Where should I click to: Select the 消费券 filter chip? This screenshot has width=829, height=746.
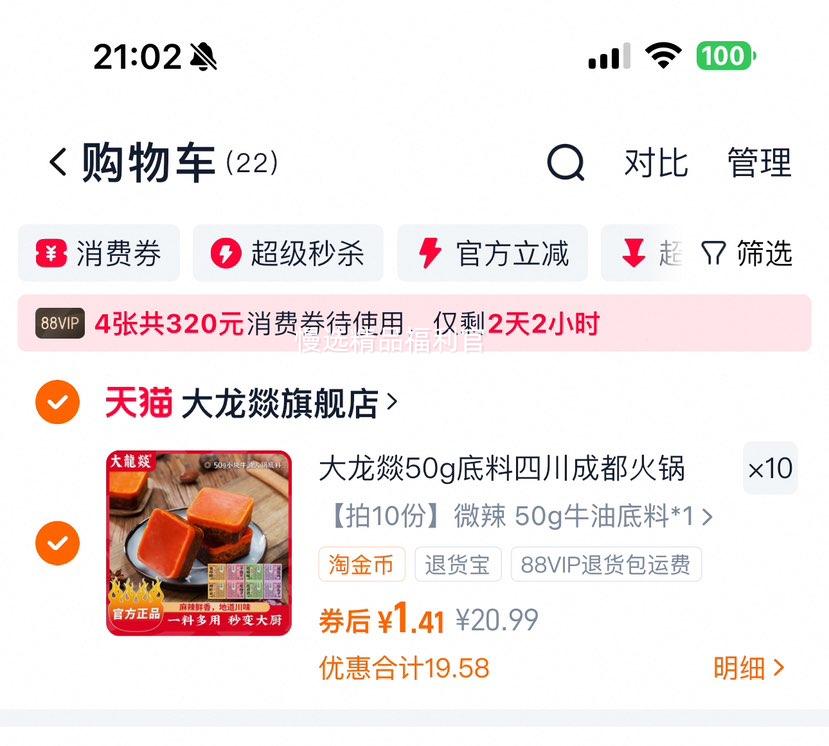click(x=99, y=254)
